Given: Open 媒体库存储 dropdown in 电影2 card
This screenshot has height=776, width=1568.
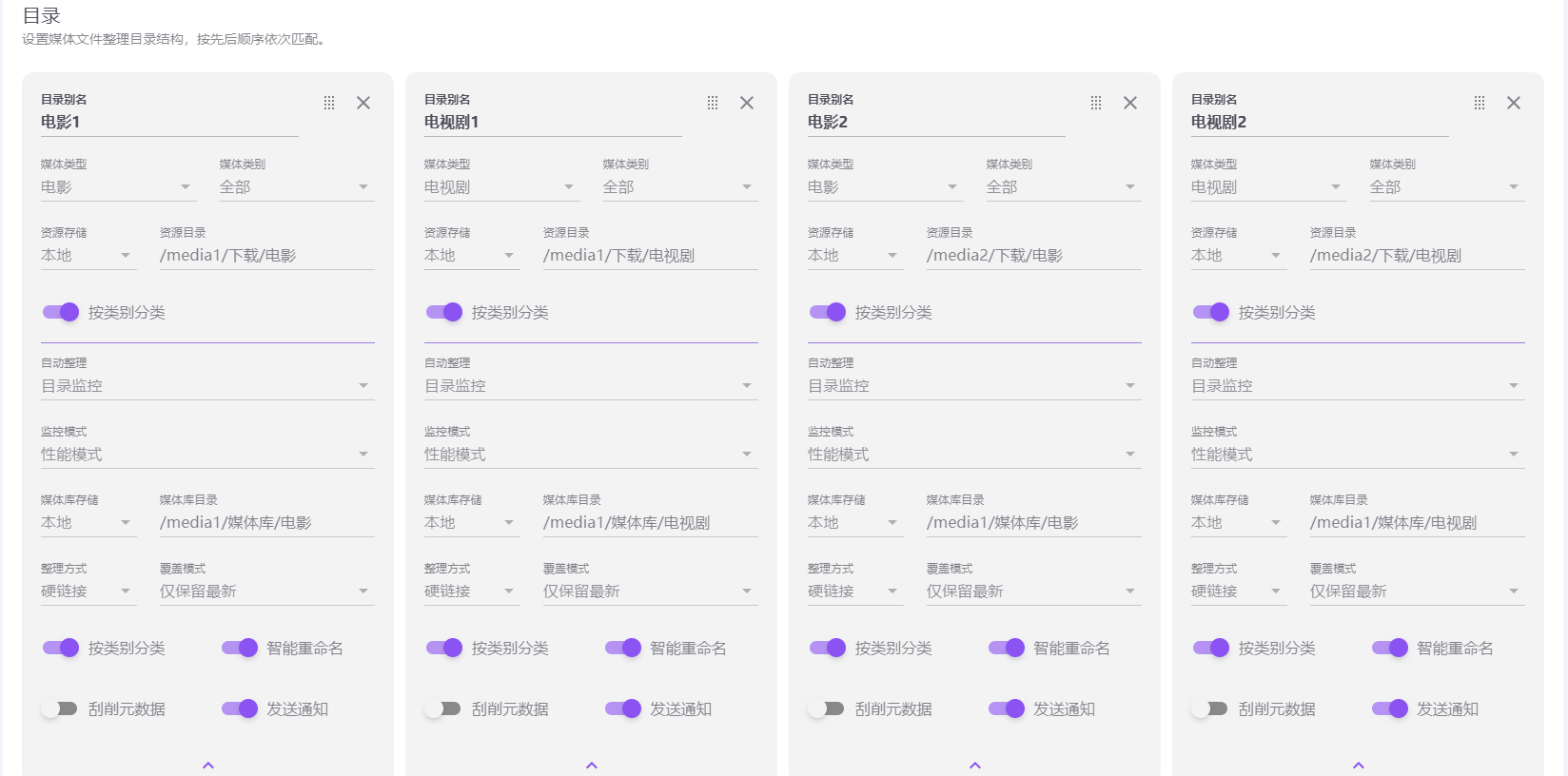Looking at the screenshot, I should coord(853,523).
